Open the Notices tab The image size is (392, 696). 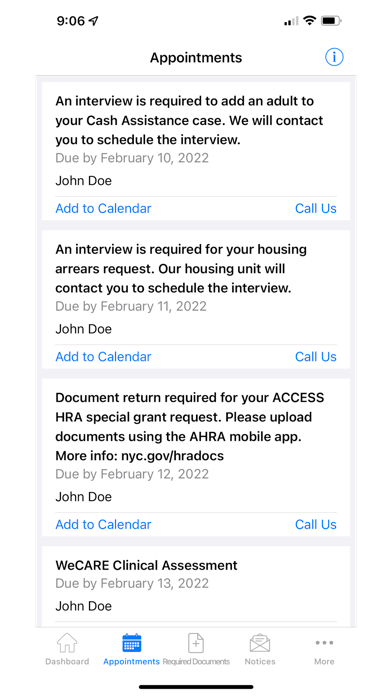tap(260, 649)
